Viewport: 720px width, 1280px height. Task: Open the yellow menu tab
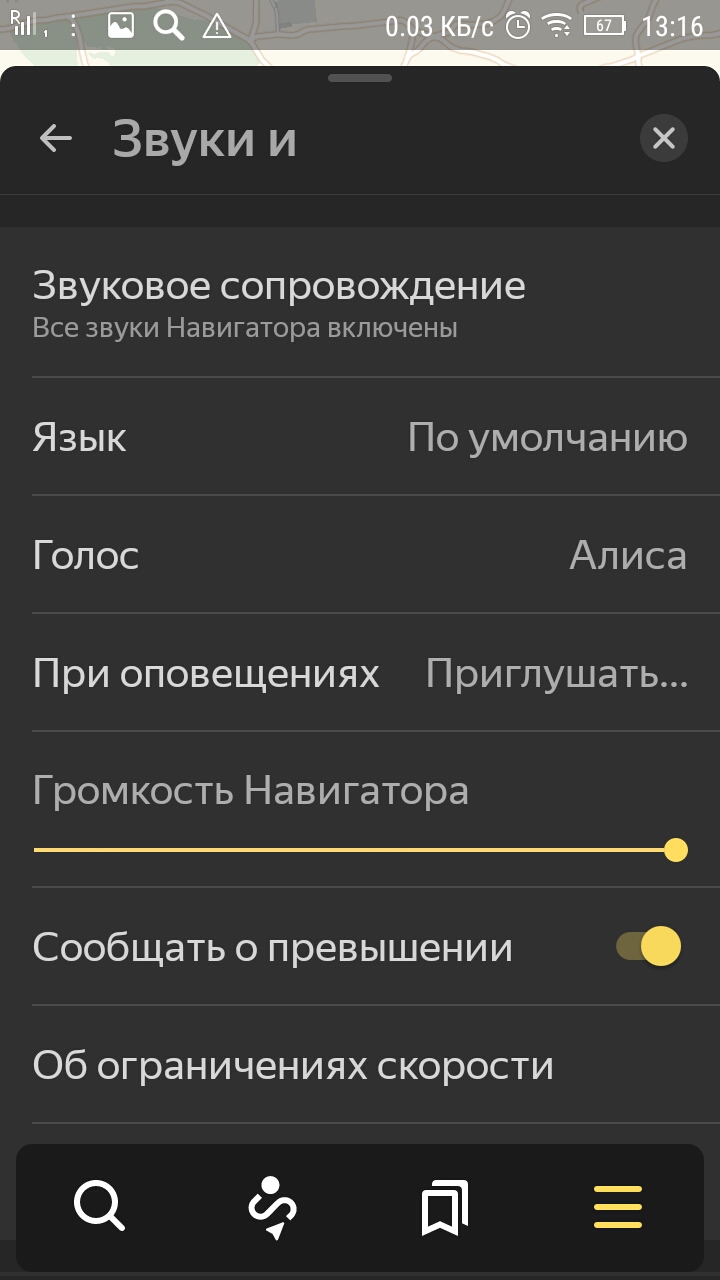tap(618, 1206)
